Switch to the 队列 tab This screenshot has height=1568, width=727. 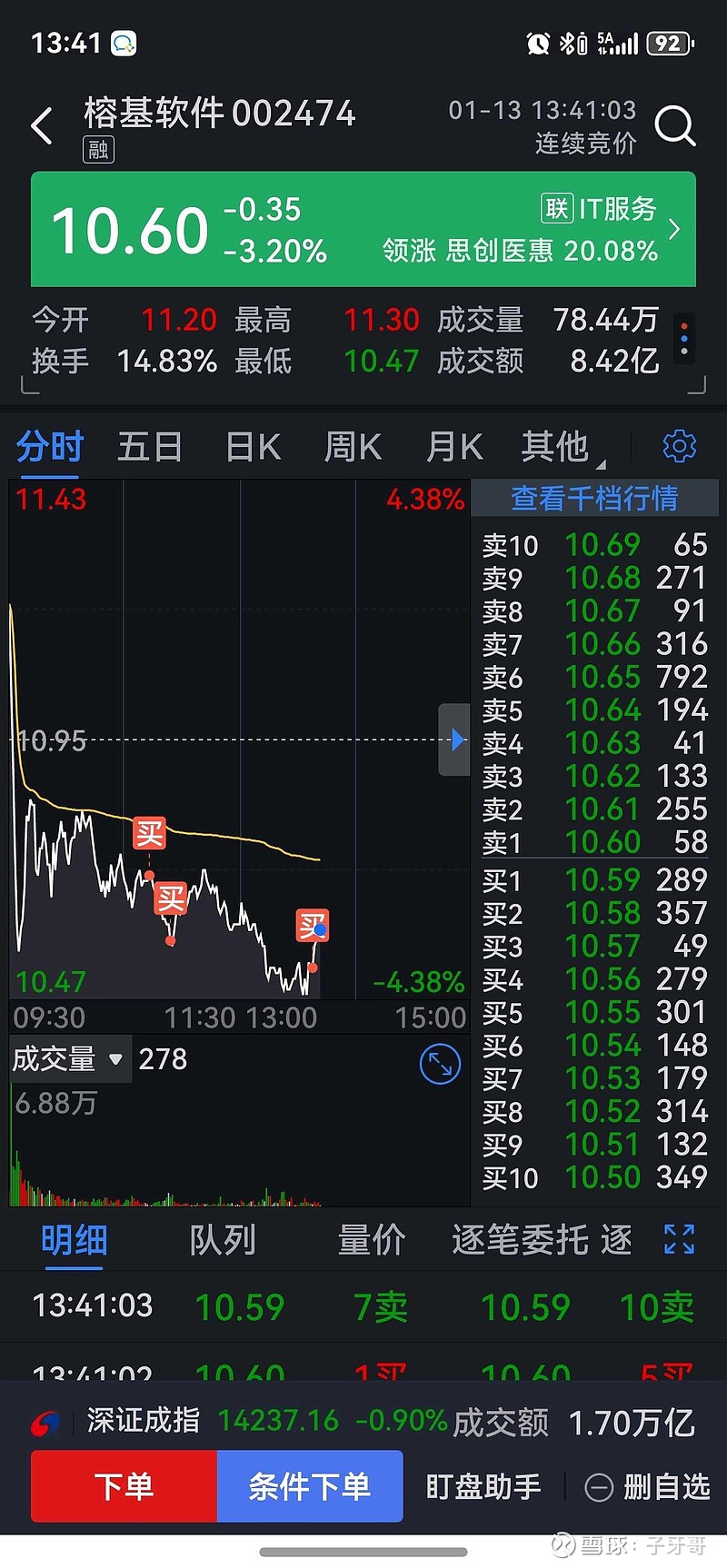click(223, 1240)
